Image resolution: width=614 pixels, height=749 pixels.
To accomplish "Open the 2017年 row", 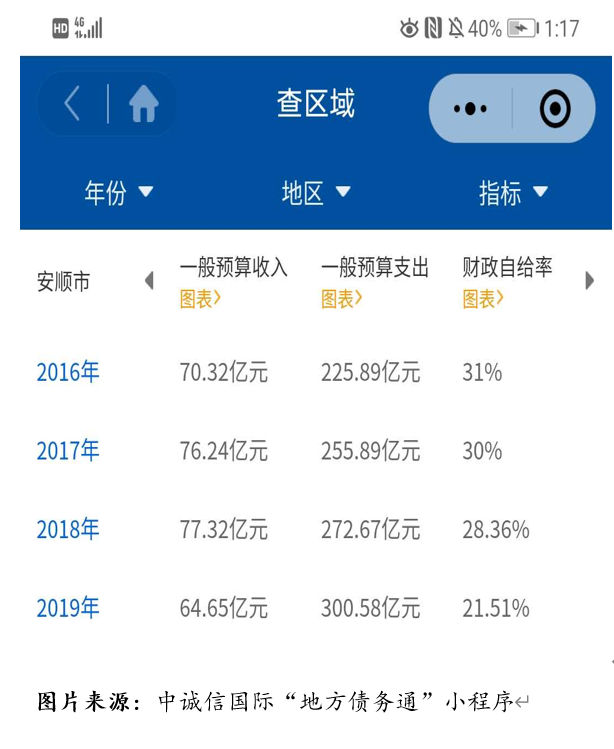I will click(x=68, y=451).
